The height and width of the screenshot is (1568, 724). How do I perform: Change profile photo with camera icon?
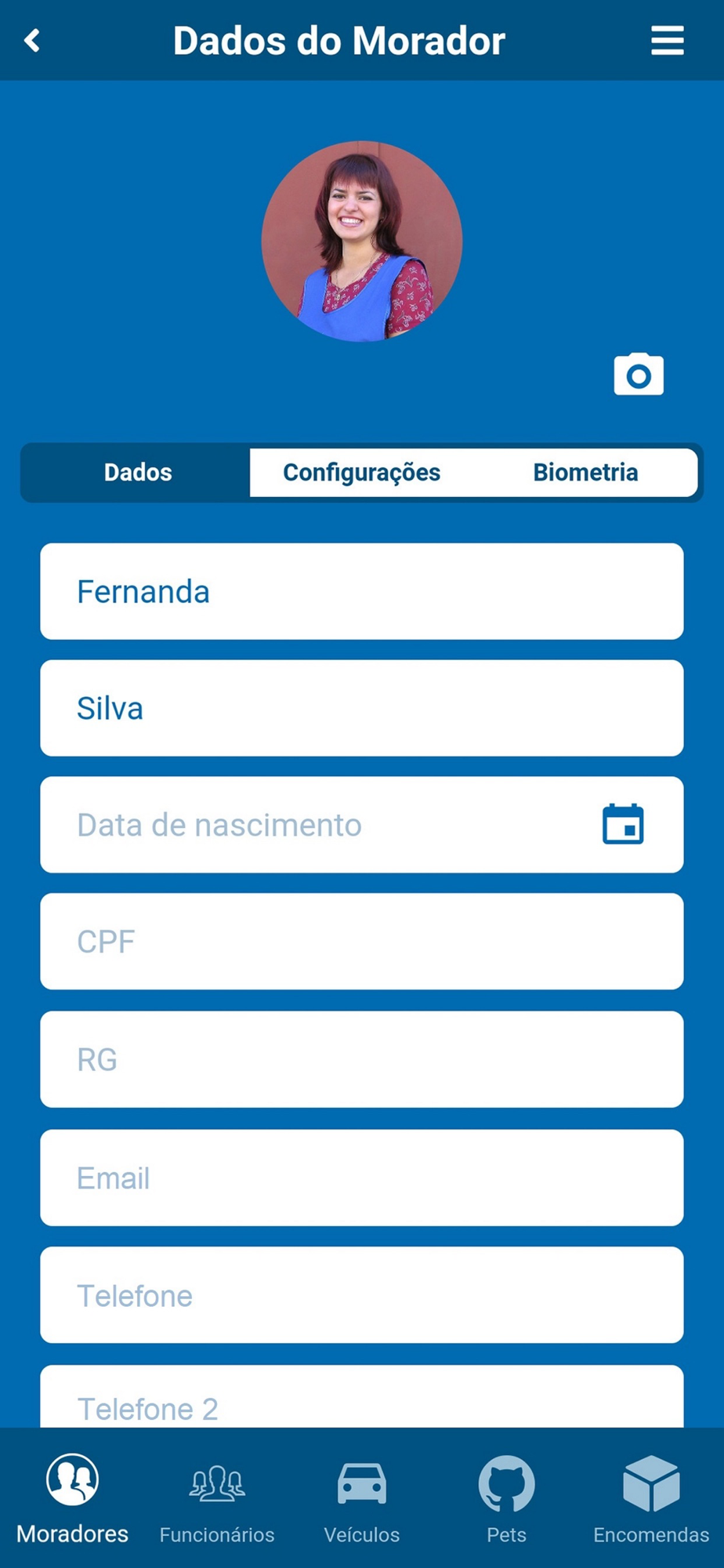tap(638, 375)
